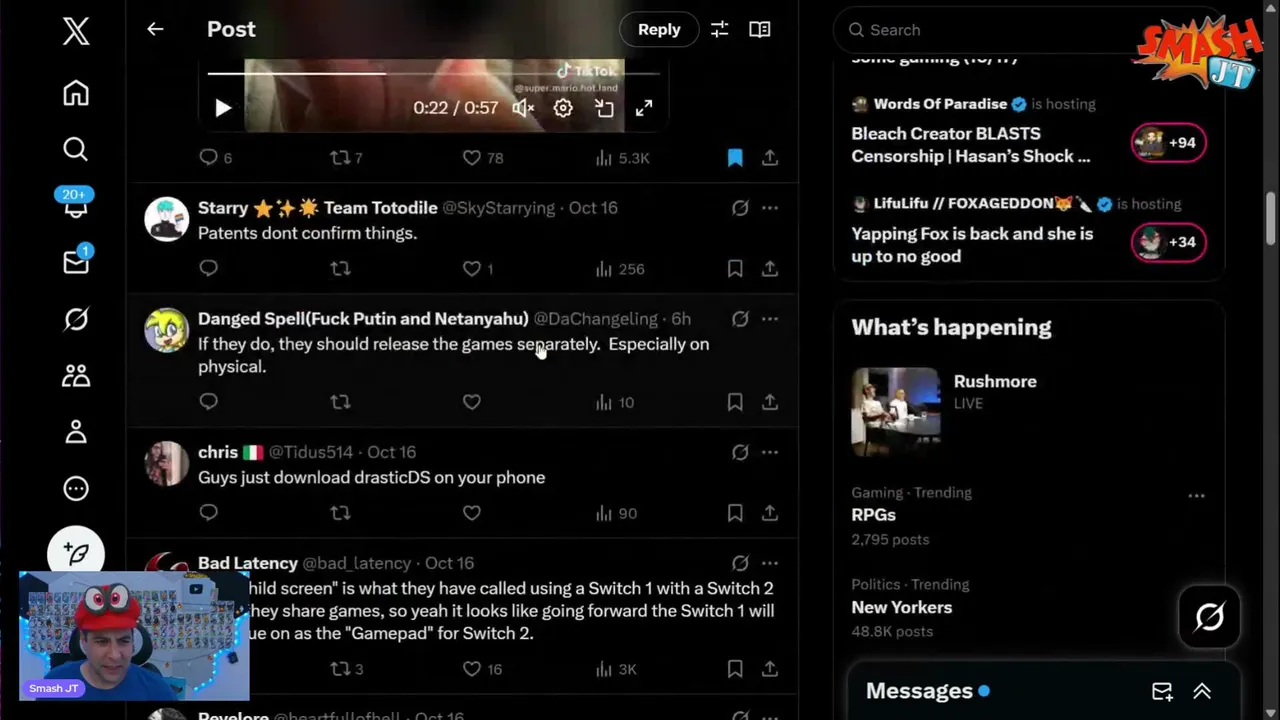The height and width of the screenshot is (720, 1280).
Task: Open the notifications bell showing 20+
Action: (x=76, y=206)
